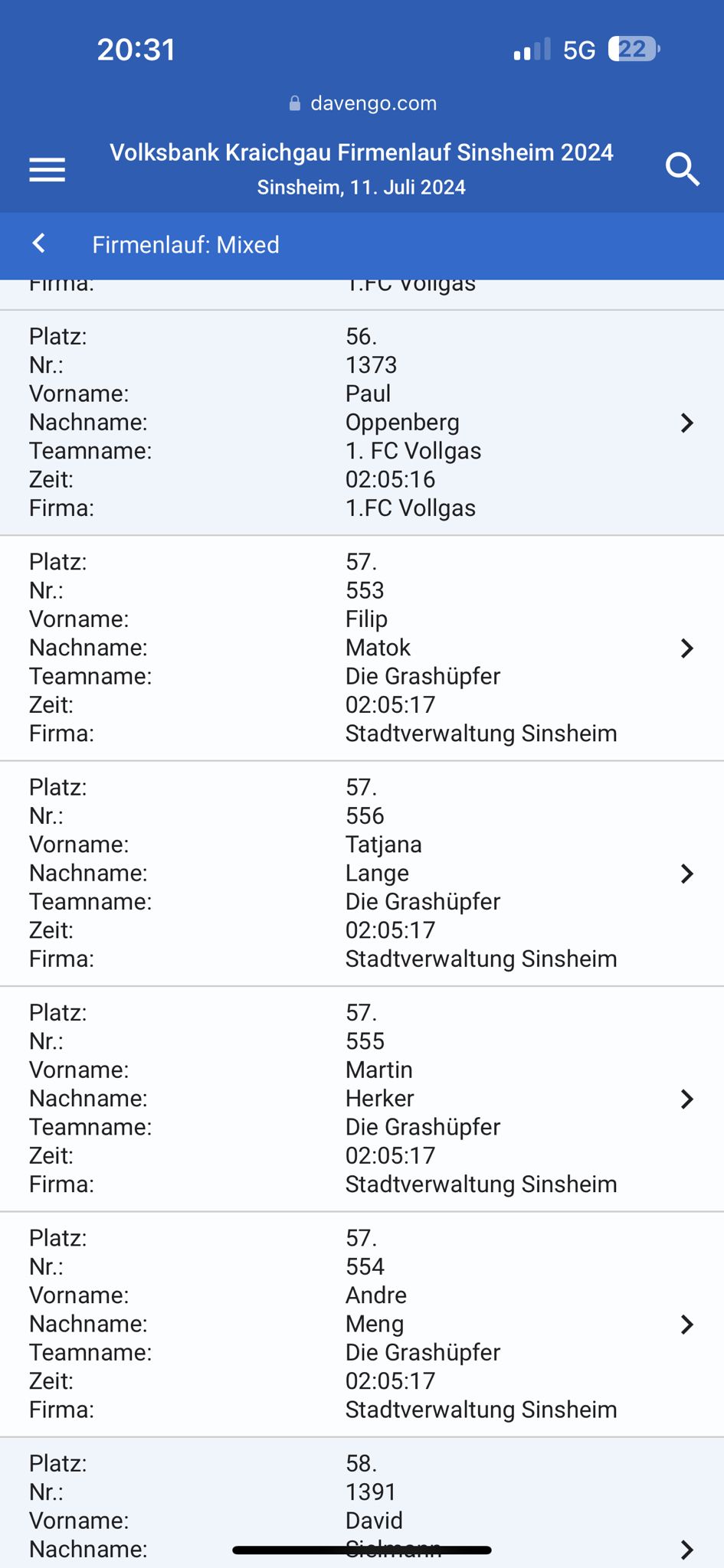Viewport: 724px width, 1568px height.
Task: Select Martin Herker's result row
Action: (x=362, y=1099)
